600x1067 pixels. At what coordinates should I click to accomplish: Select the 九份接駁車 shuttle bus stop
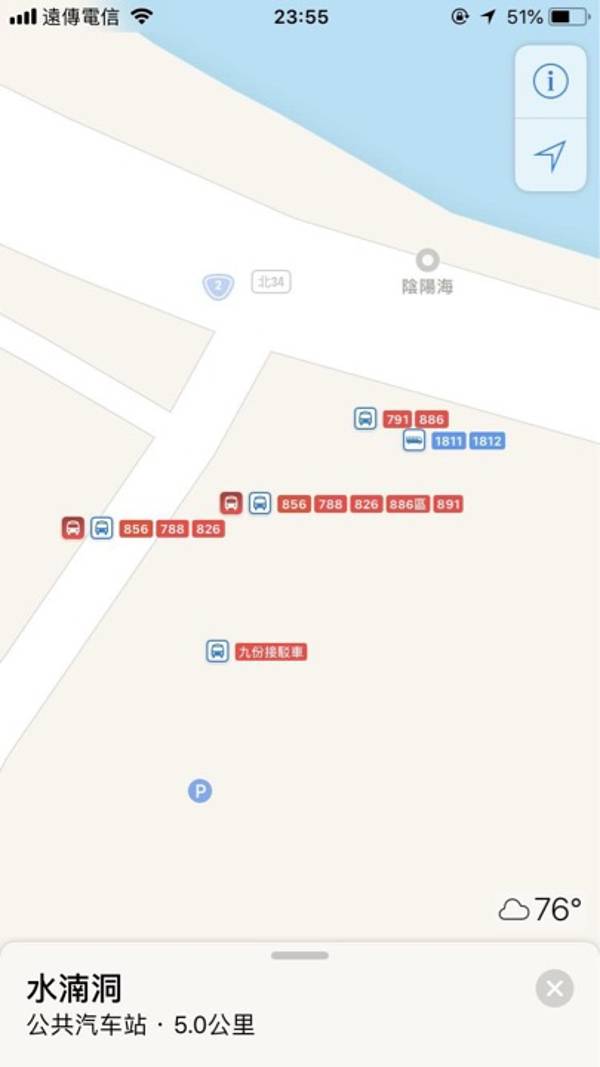click(x=218, y=651)
